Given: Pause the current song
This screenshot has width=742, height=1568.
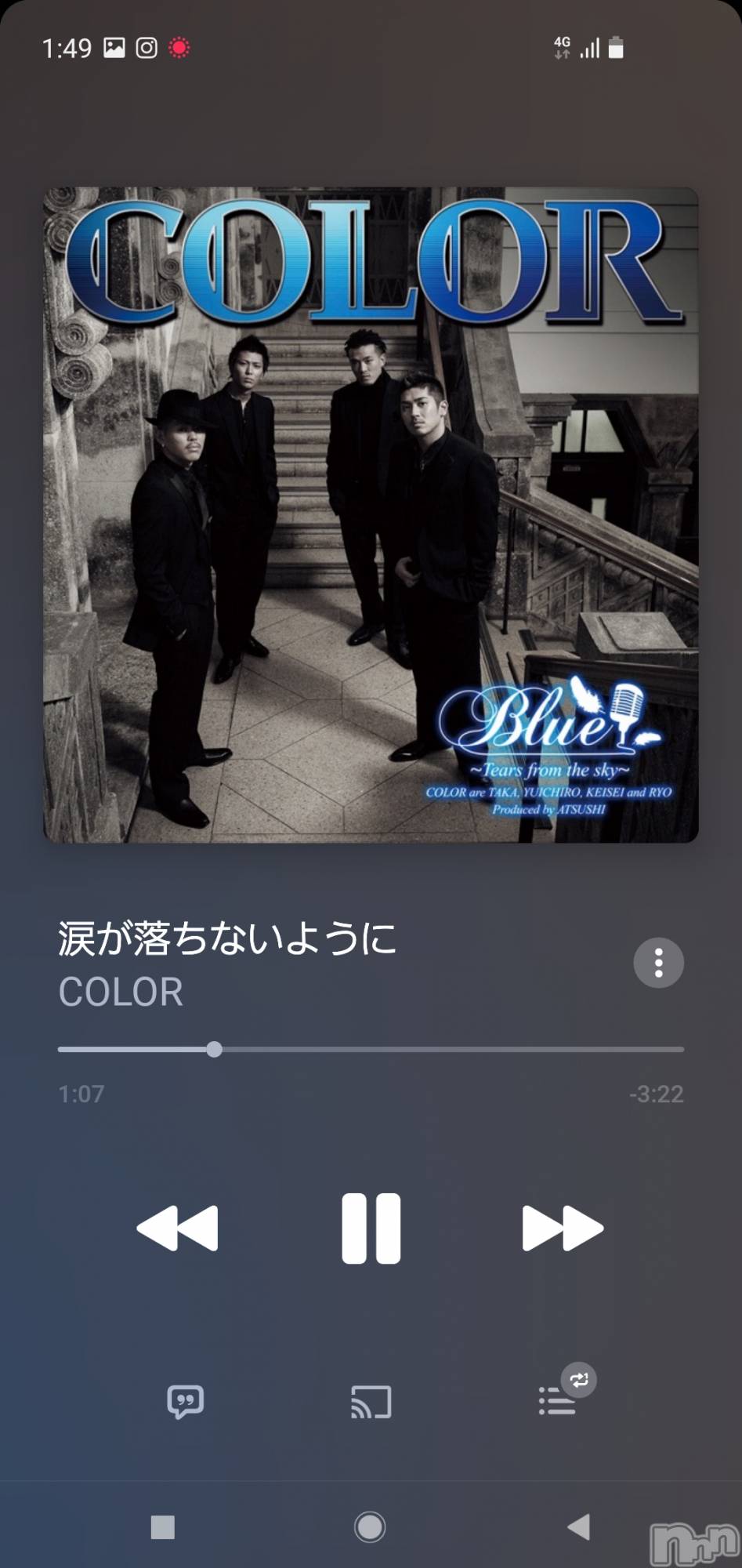Looking at the screenshot, I should 371,1229.
